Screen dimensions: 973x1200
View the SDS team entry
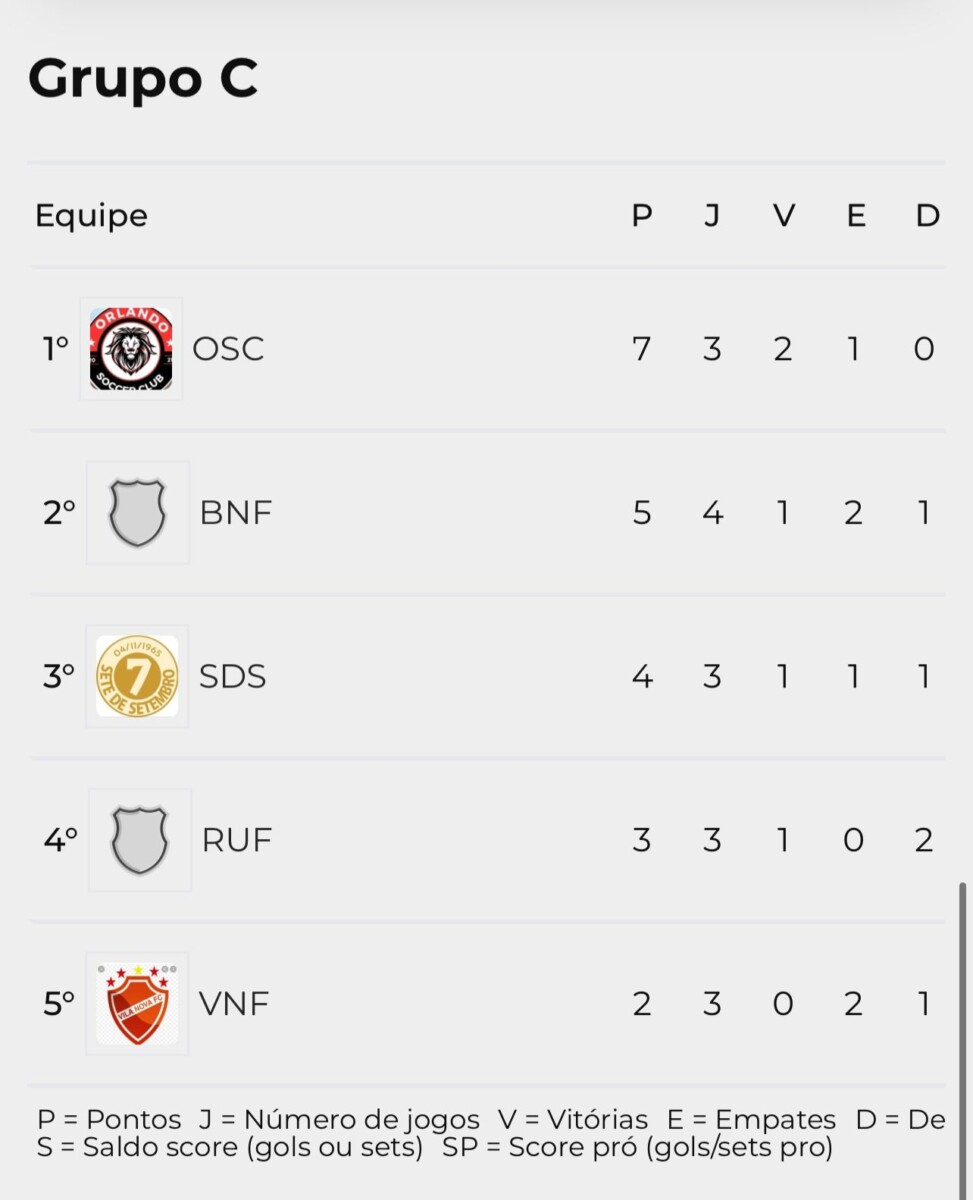(x=232, y=677)
